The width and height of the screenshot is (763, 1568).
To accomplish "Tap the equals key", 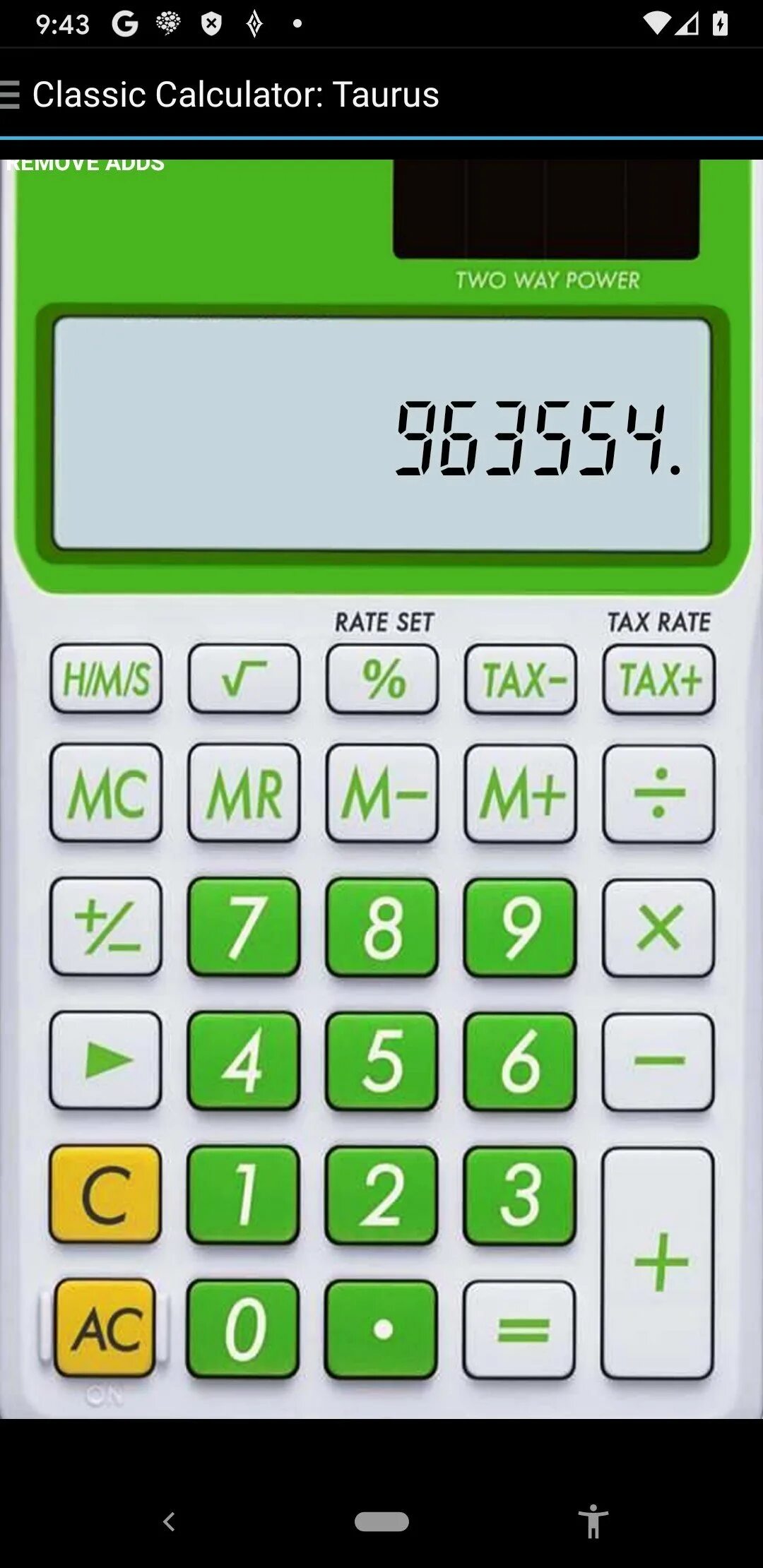I will [520, 1329].
